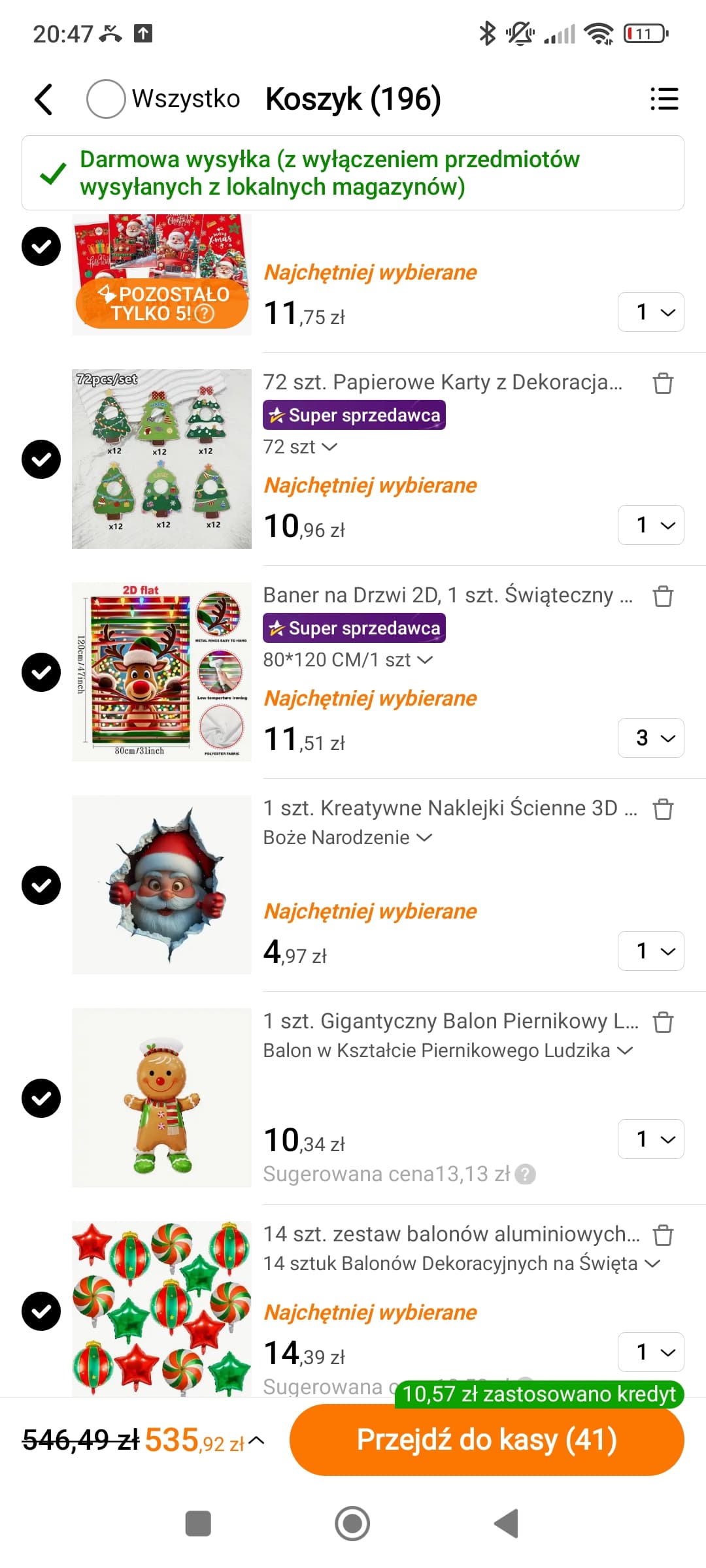706x1568 pixels.
Task: Tap the system home button
Action: point(352,1524)
